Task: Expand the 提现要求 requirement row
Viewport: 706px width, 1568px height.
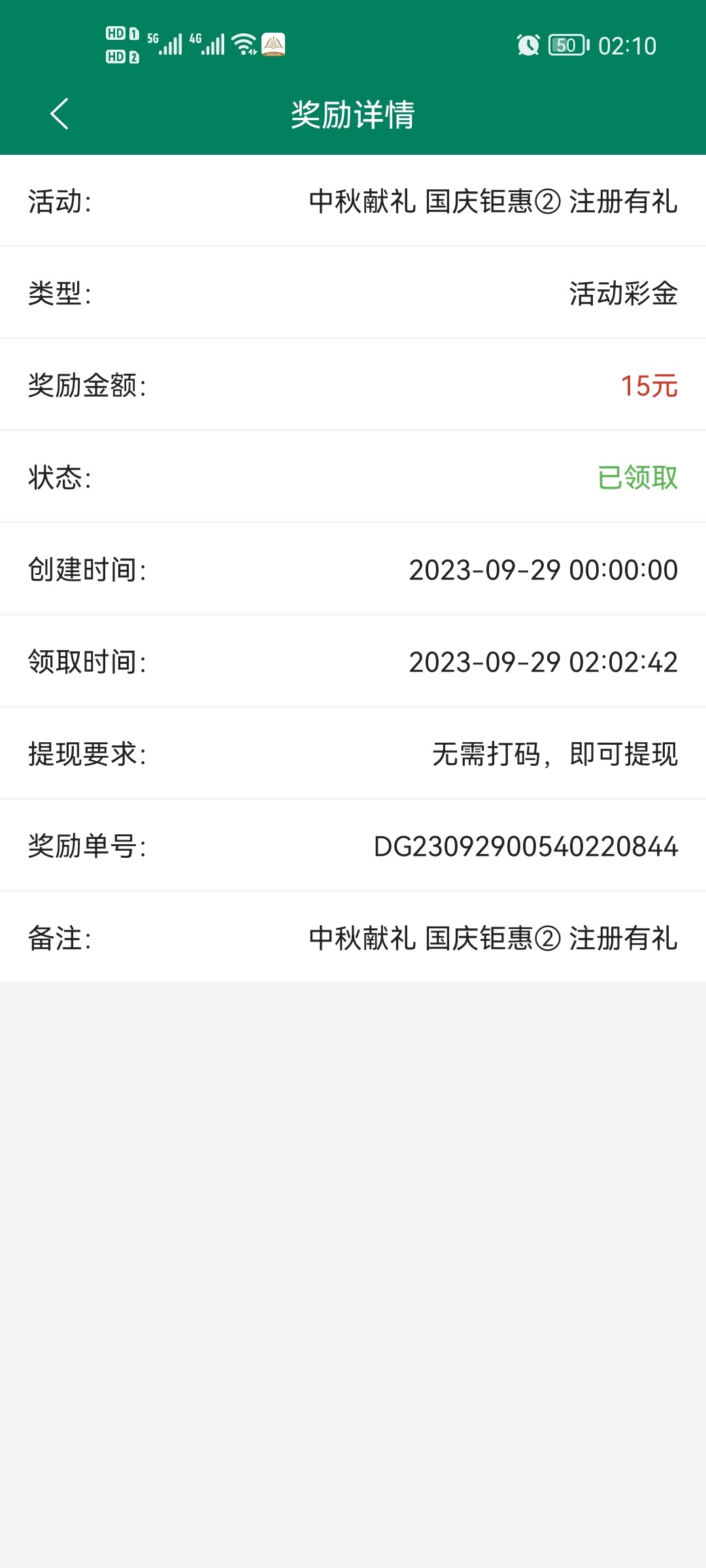Action: click(x=353, y=753)
